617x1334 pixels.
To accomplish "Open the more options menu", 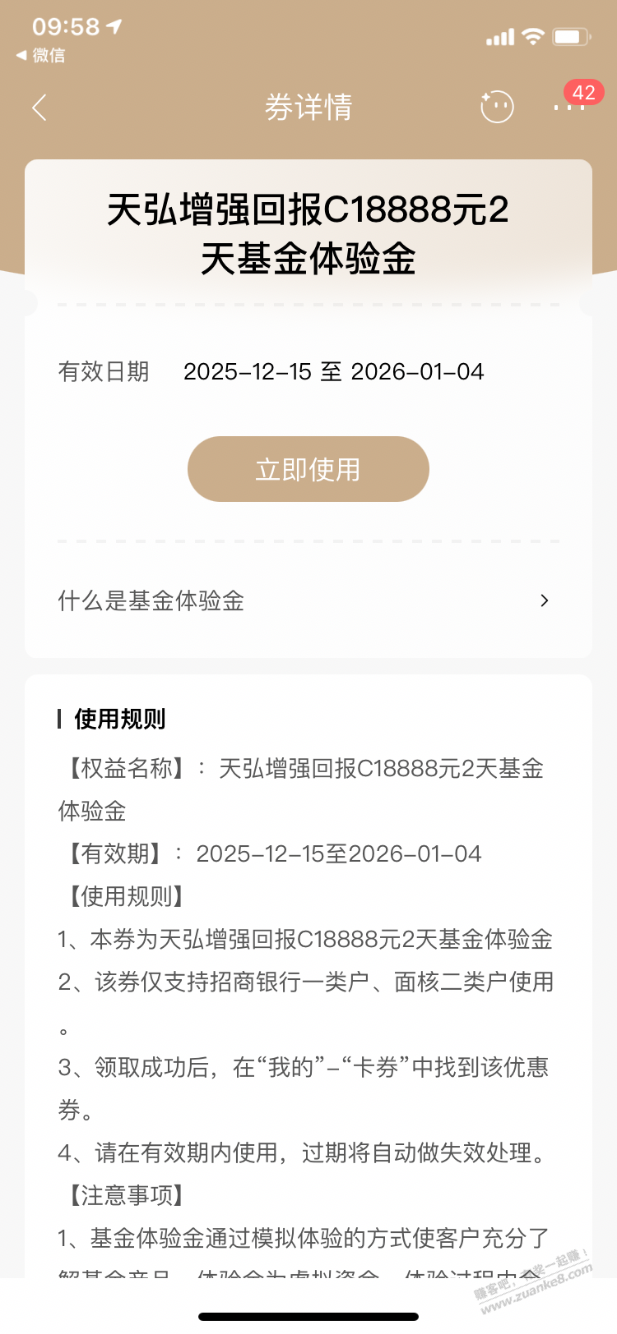I will click(x=568, y=107).
